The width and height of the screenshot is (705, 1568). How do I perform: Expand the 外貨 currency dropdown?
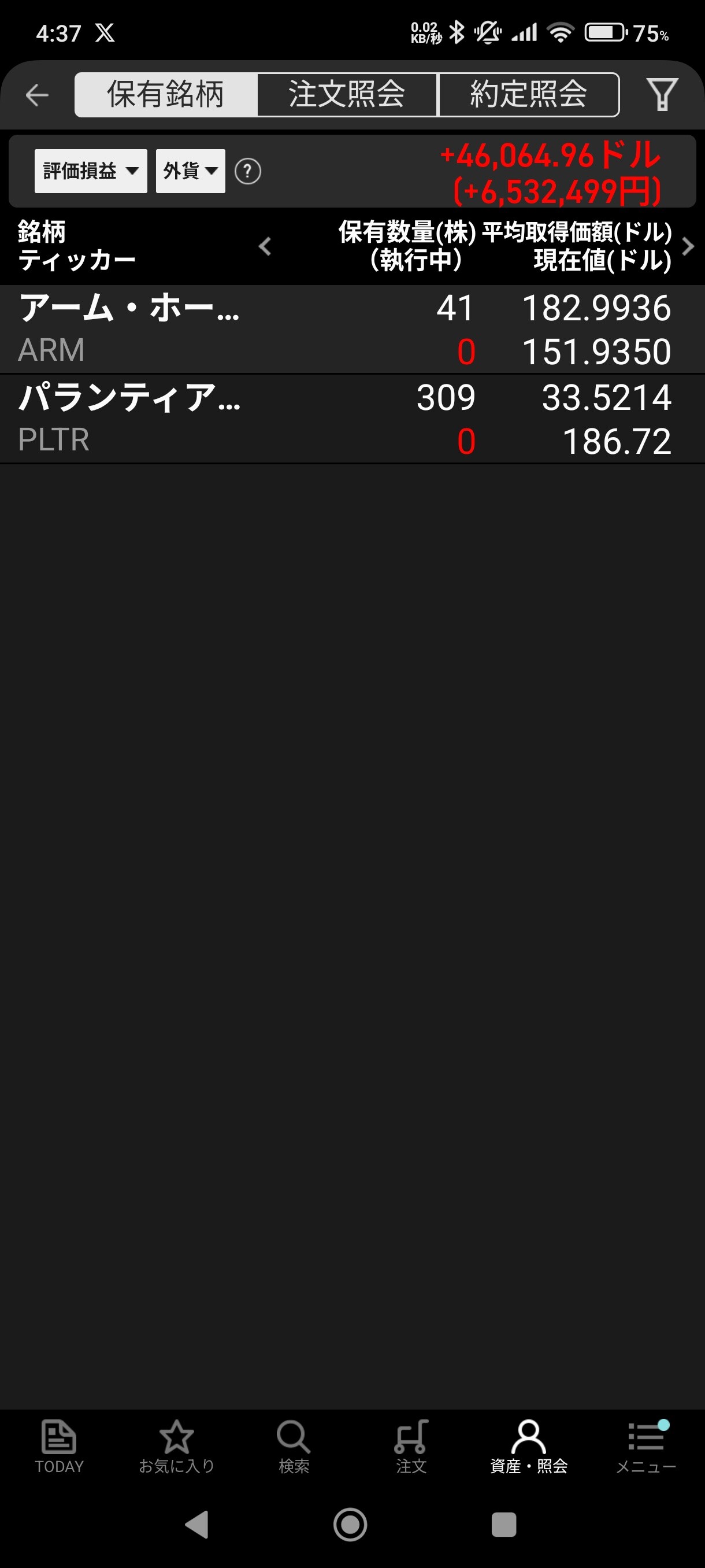(x=190, y=171)
